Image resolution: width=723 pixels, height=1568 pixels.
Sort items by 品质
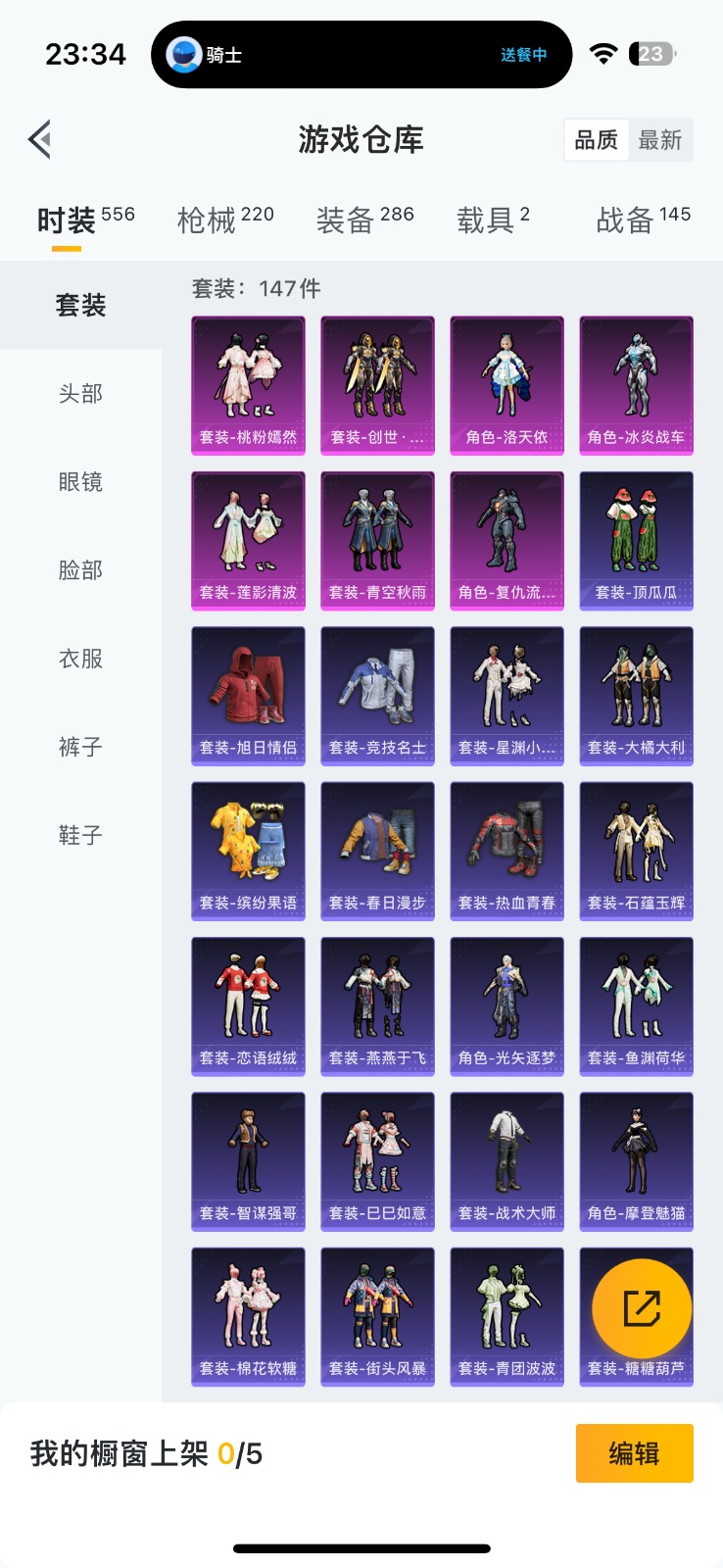click(x=596, y=140)
